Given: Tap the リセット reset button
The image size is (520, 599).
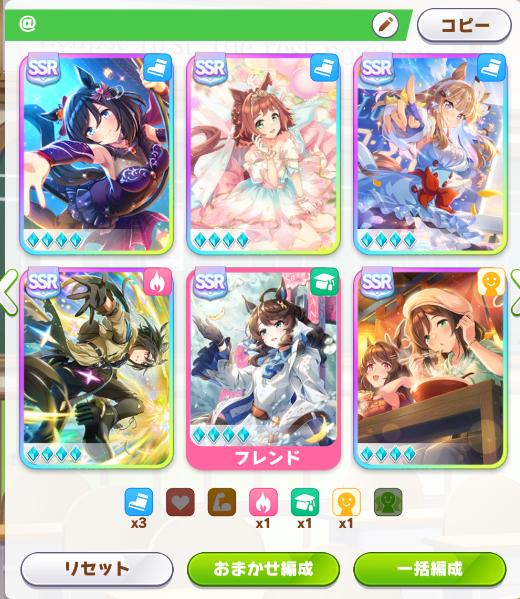Looking at the screenshot, I should (x=97, y=569).
